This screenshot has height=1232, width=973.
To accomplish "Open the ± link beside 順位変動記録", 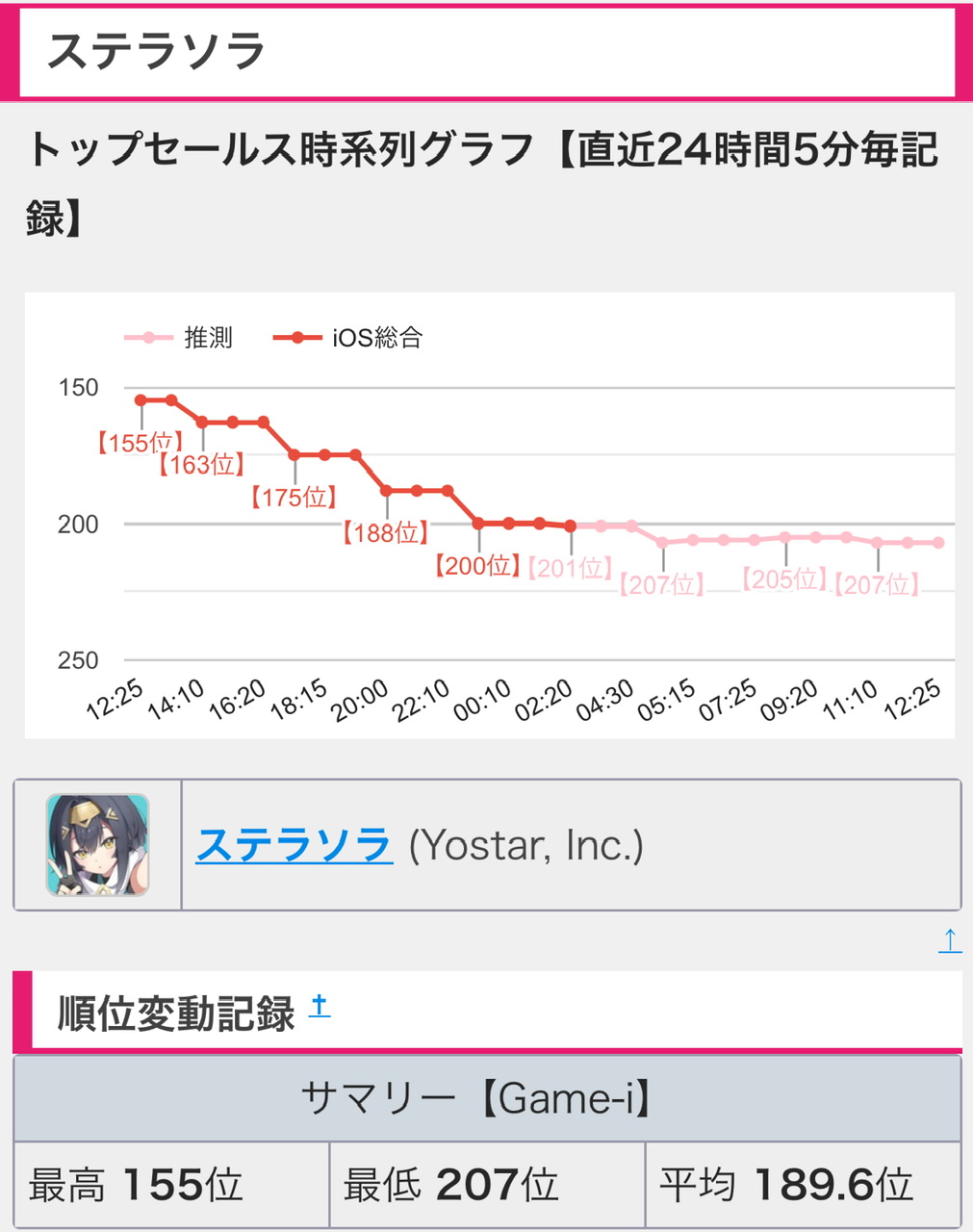I will 320,1007.
